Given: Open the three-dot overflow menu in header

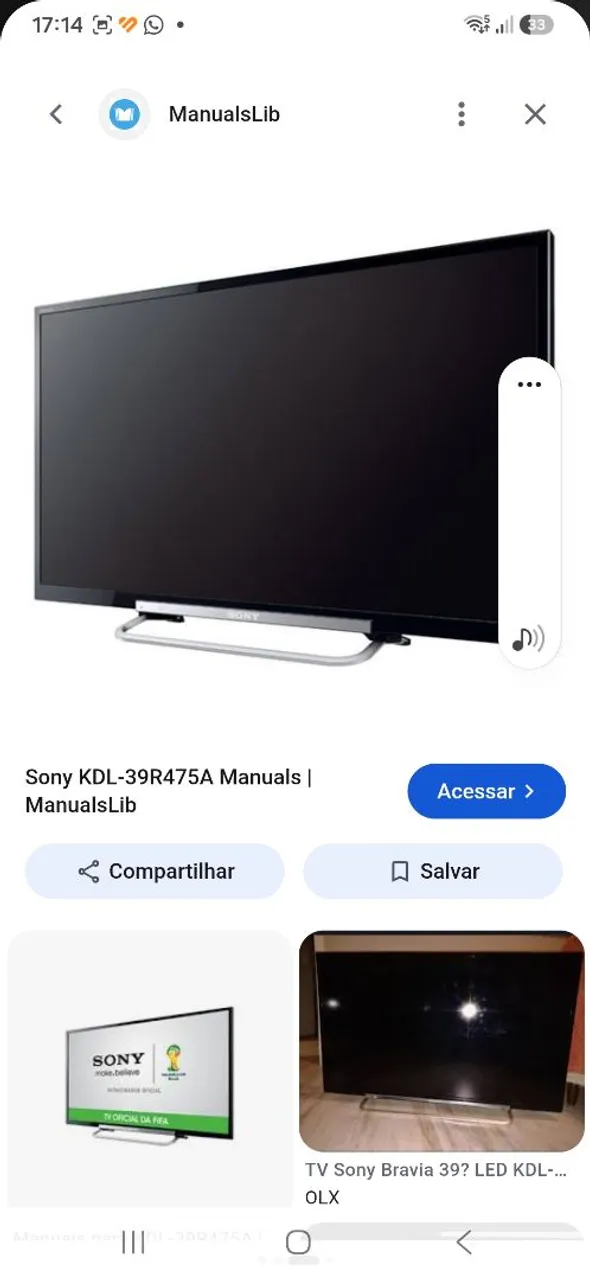Looking at the screenshot, I should 461,114.
